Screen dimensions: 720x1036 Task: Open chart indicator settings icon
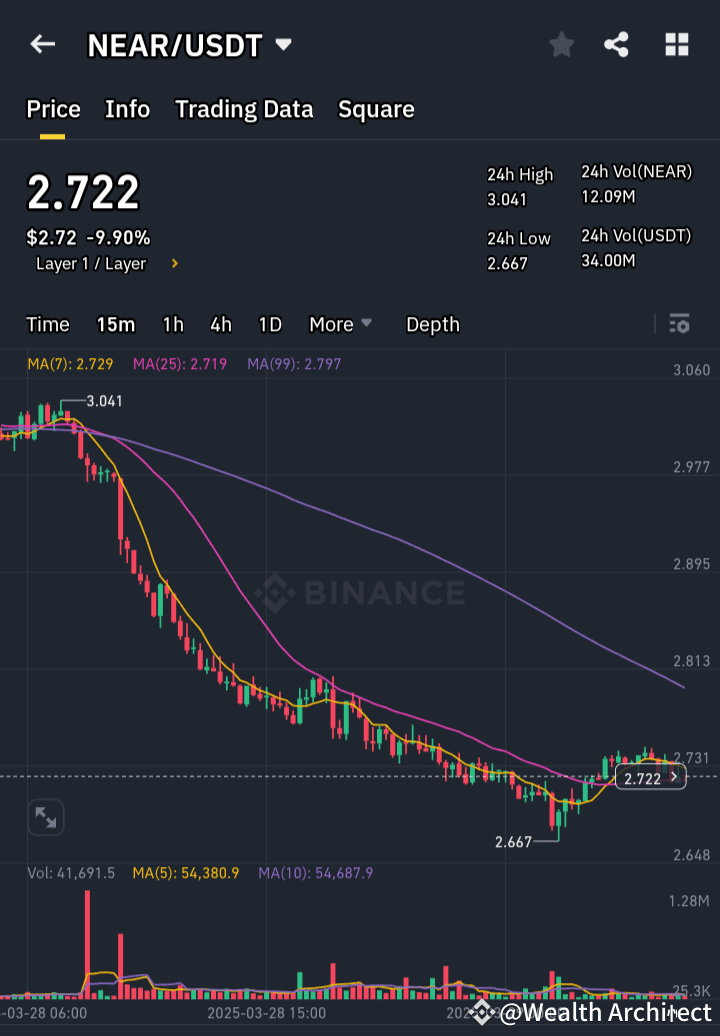click(679, 324)
